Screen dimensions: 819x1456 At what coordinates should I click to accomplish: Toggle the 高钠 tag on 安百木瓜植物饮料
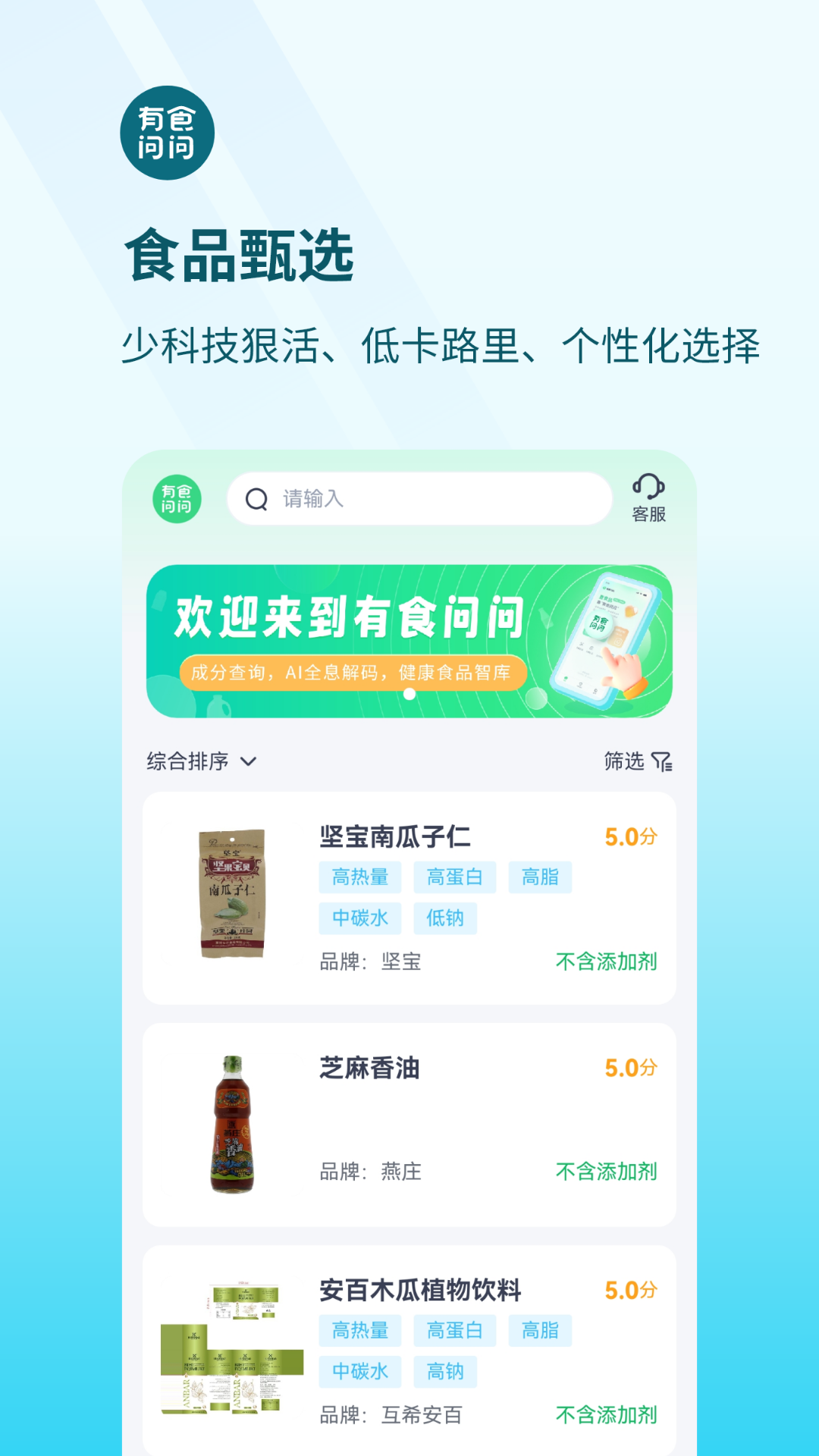tap(446, 1373)
